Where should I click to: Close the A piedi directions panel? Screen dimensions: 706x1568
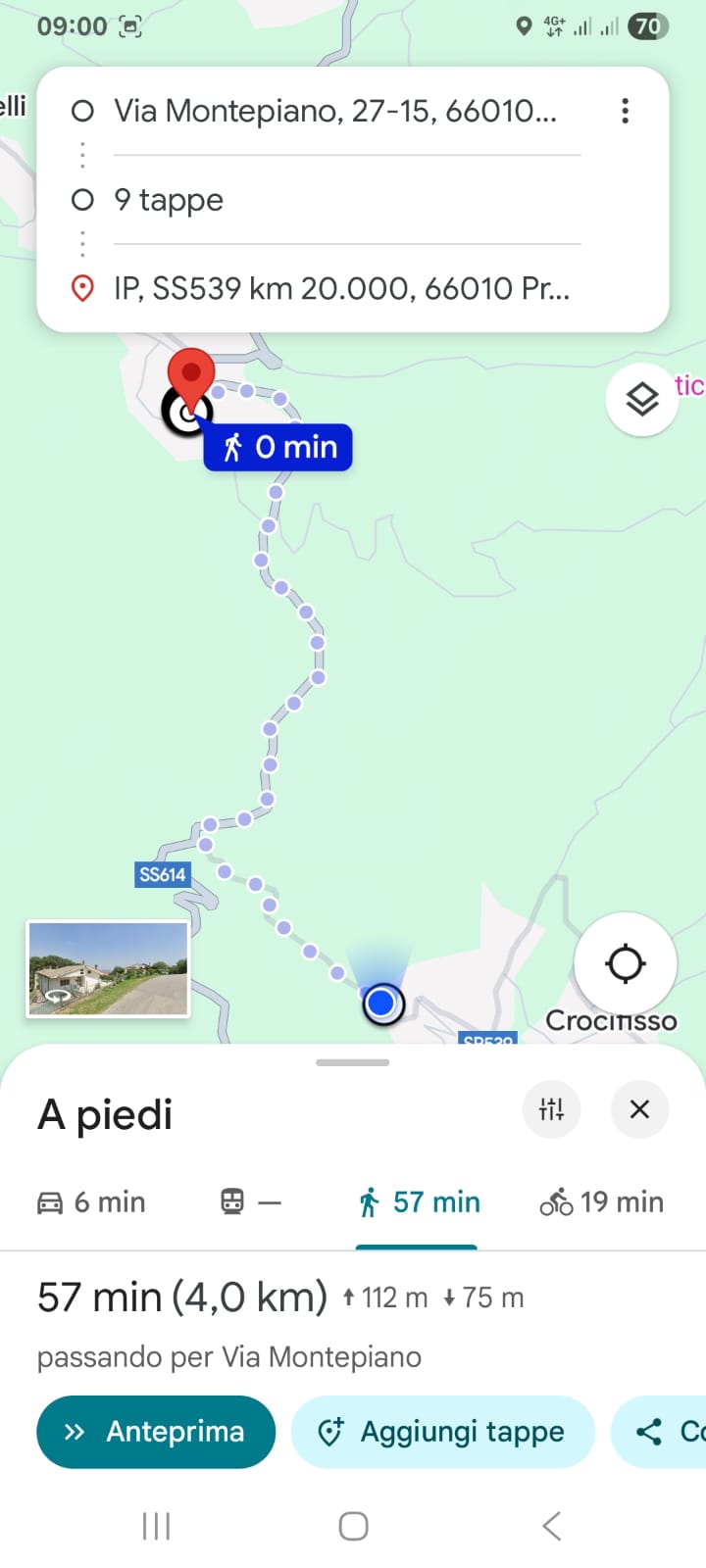pyautogui.click(x=639, y=1109)
